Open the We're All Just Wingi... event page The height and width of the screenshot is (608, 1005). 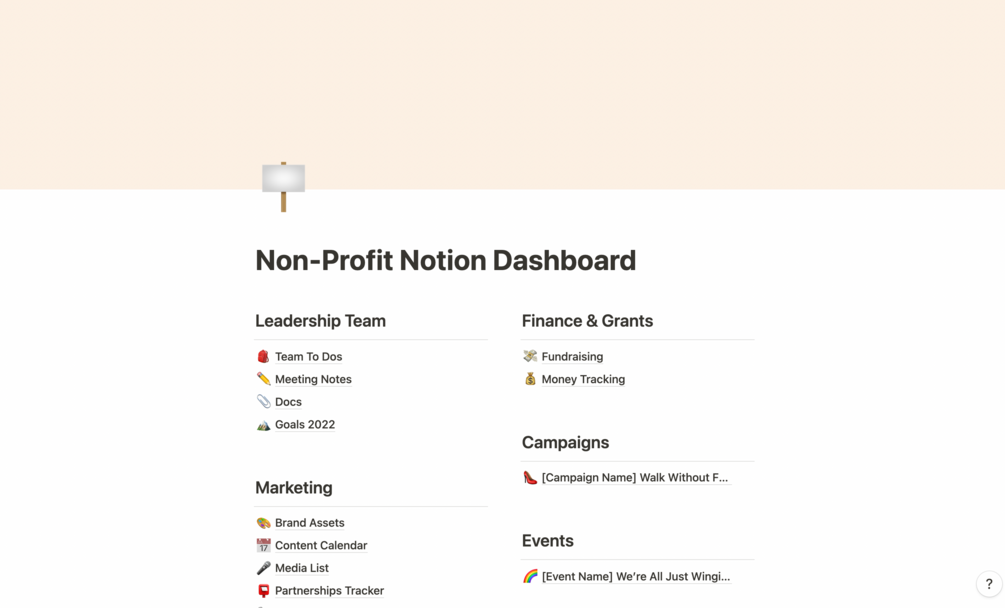(635, 577)
